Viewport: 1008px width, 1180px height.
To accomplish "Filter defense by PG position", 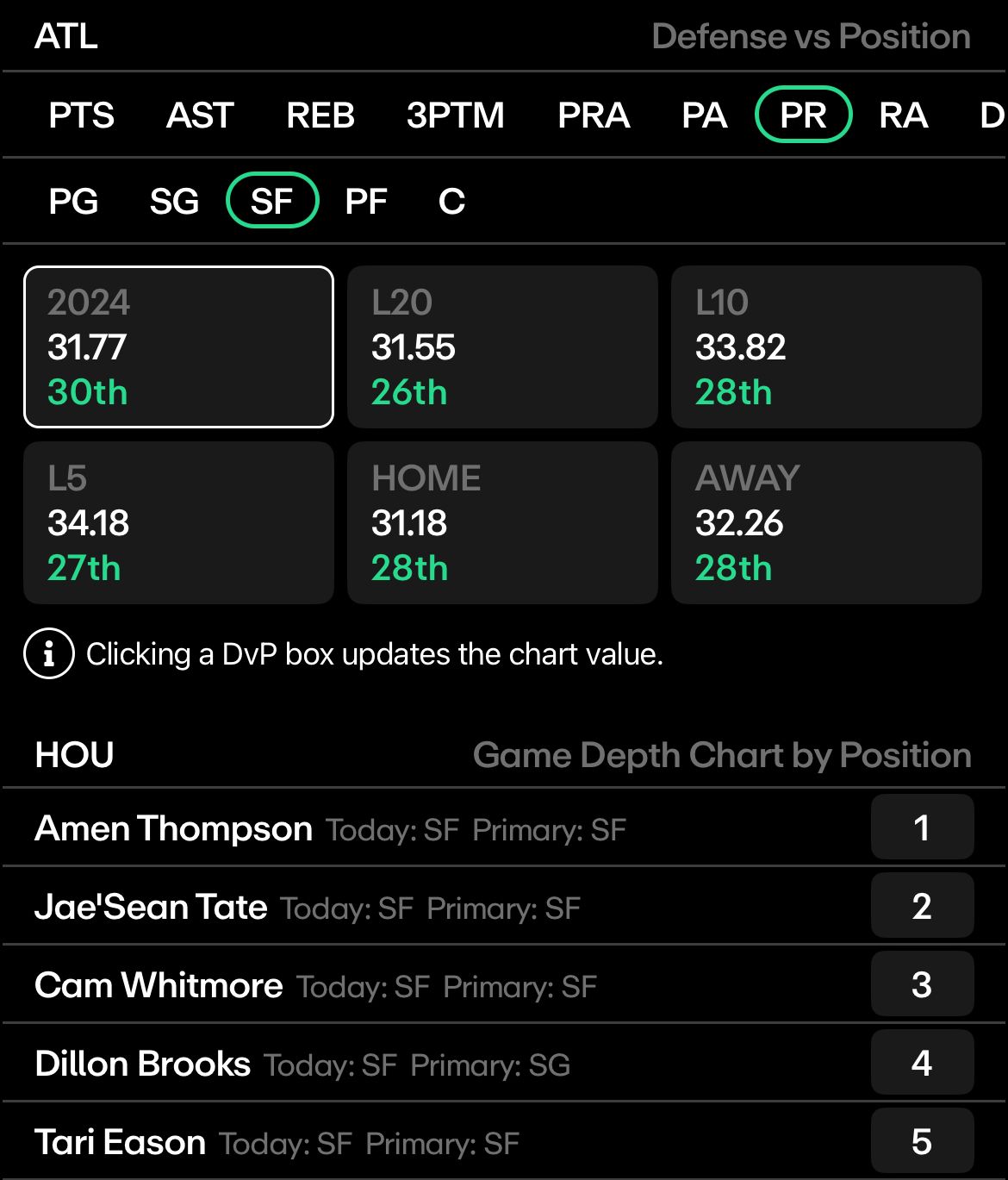I will coord(73,202).
